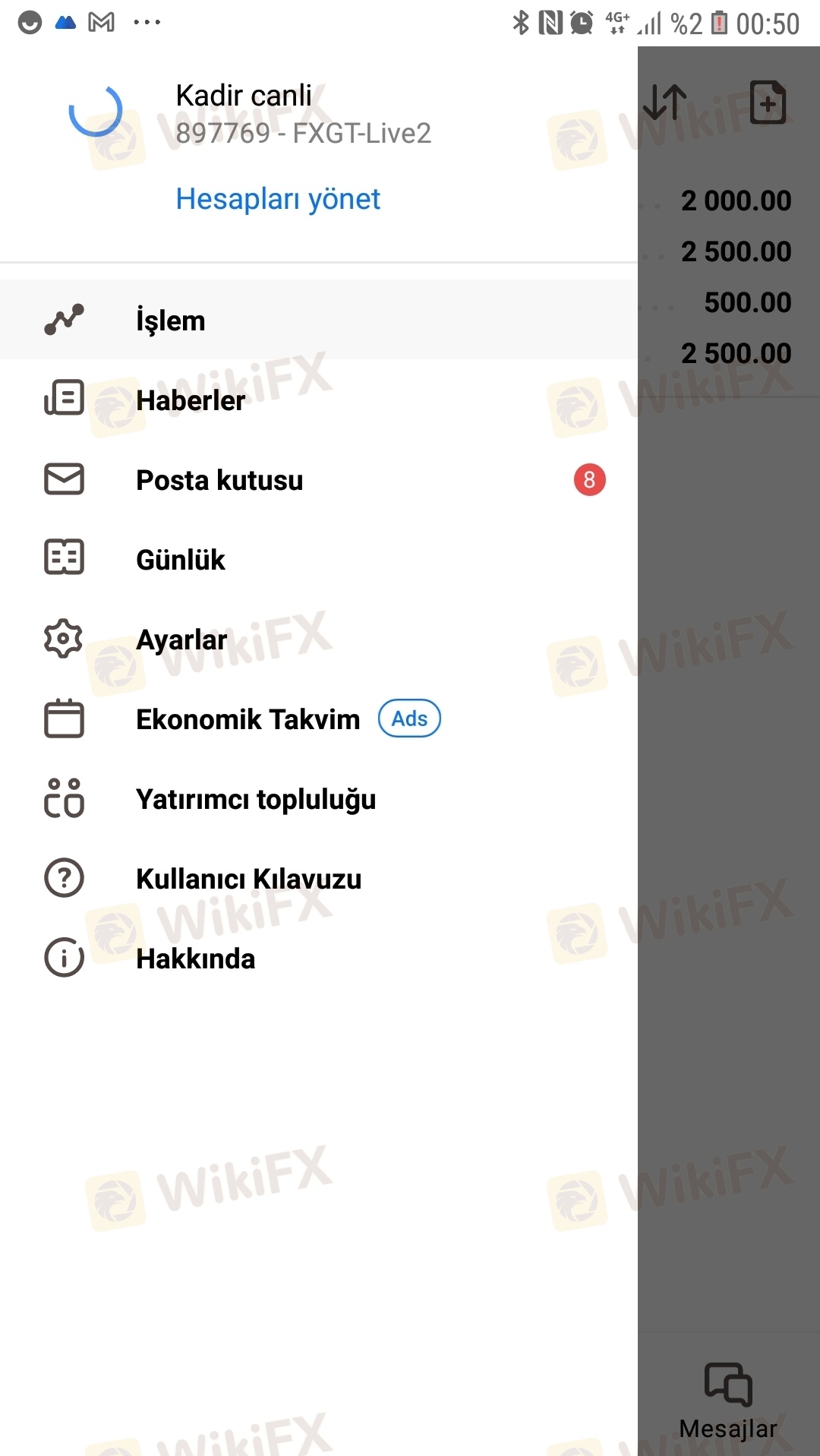Go to Ayarlar settings
Viewport: 820px width, 1456px height.
[x=181, y=640]
